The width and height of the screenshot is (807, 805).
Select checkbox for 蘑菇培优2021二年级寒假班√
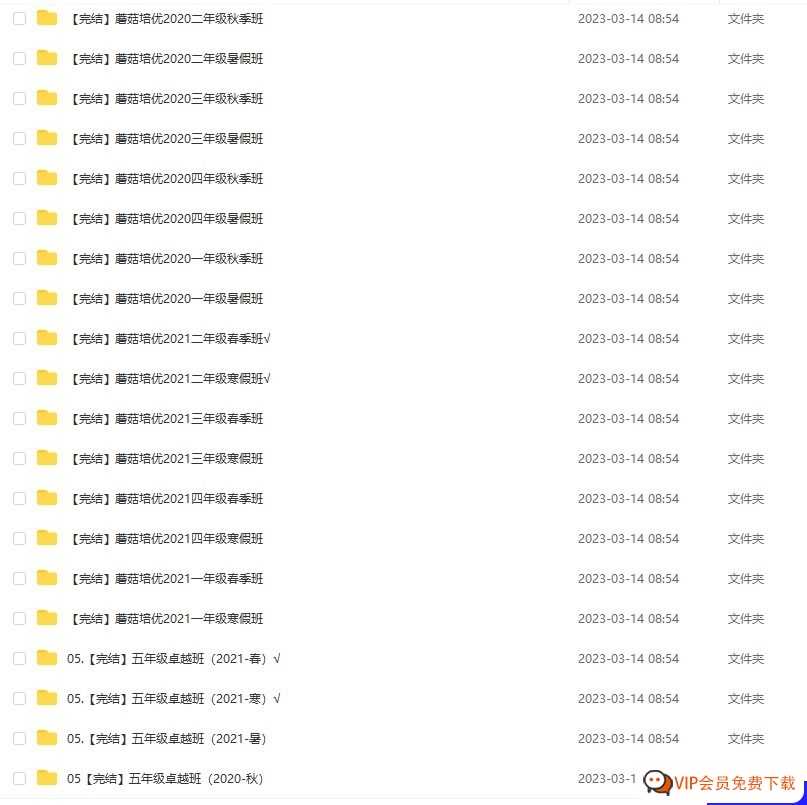[19, 379]
